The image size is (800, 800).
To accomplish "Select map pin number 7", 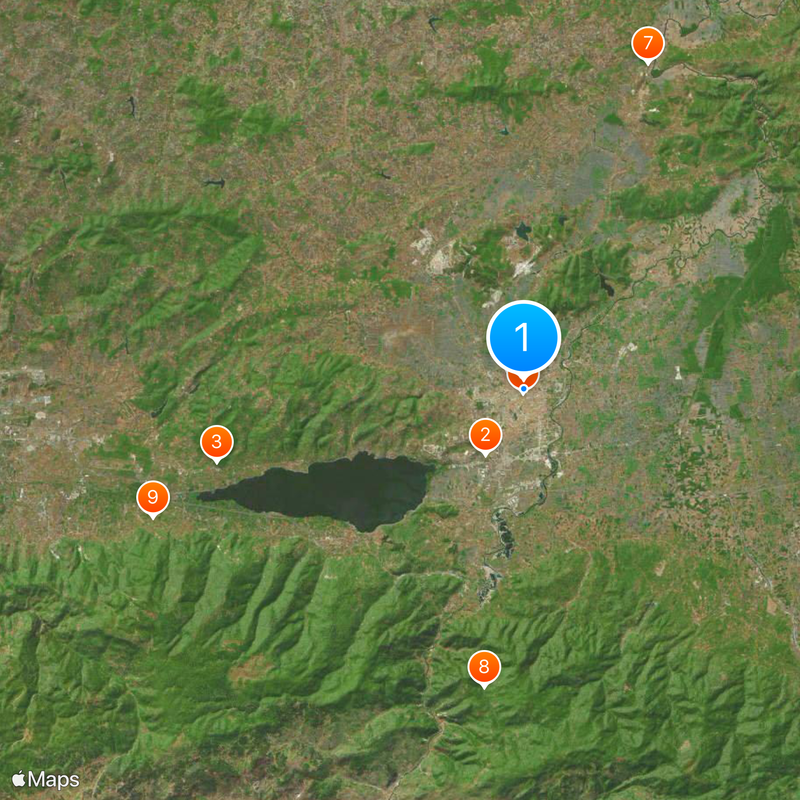I will [648, 44].
